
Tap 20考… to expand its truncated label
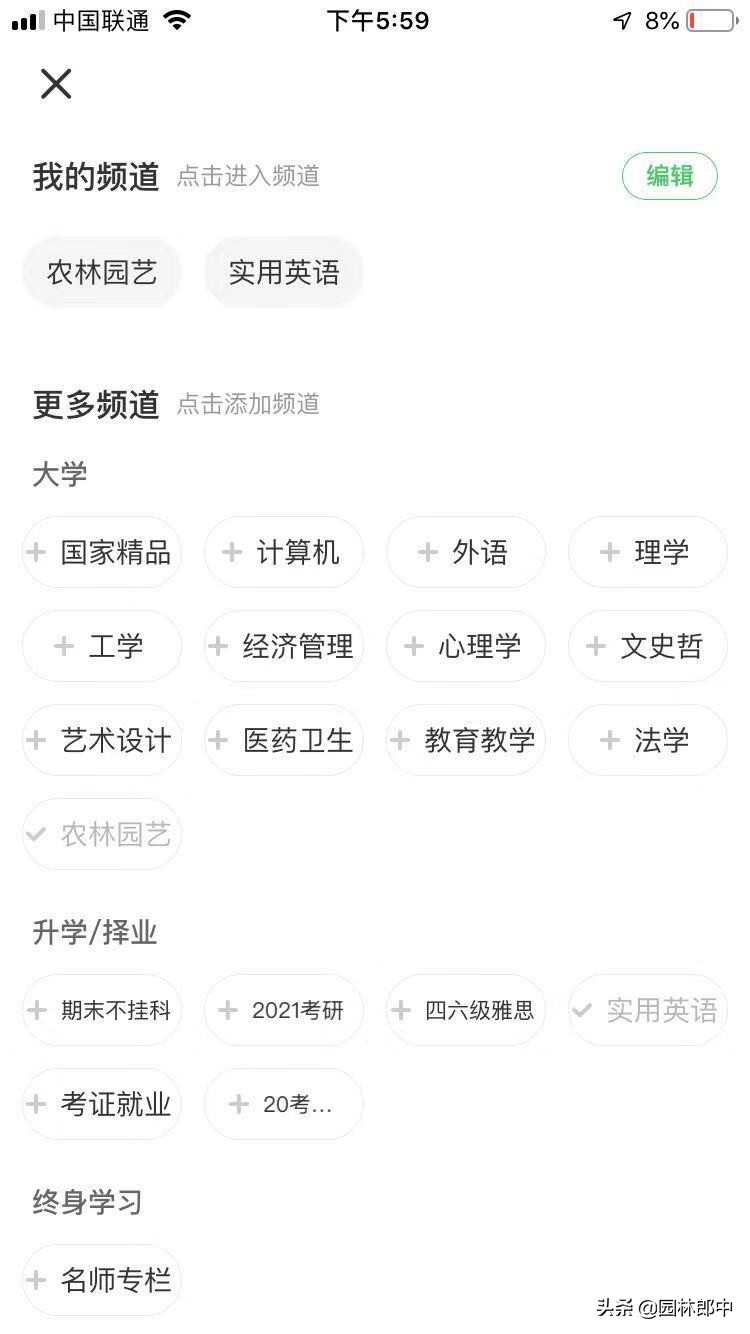(283, 1104)
